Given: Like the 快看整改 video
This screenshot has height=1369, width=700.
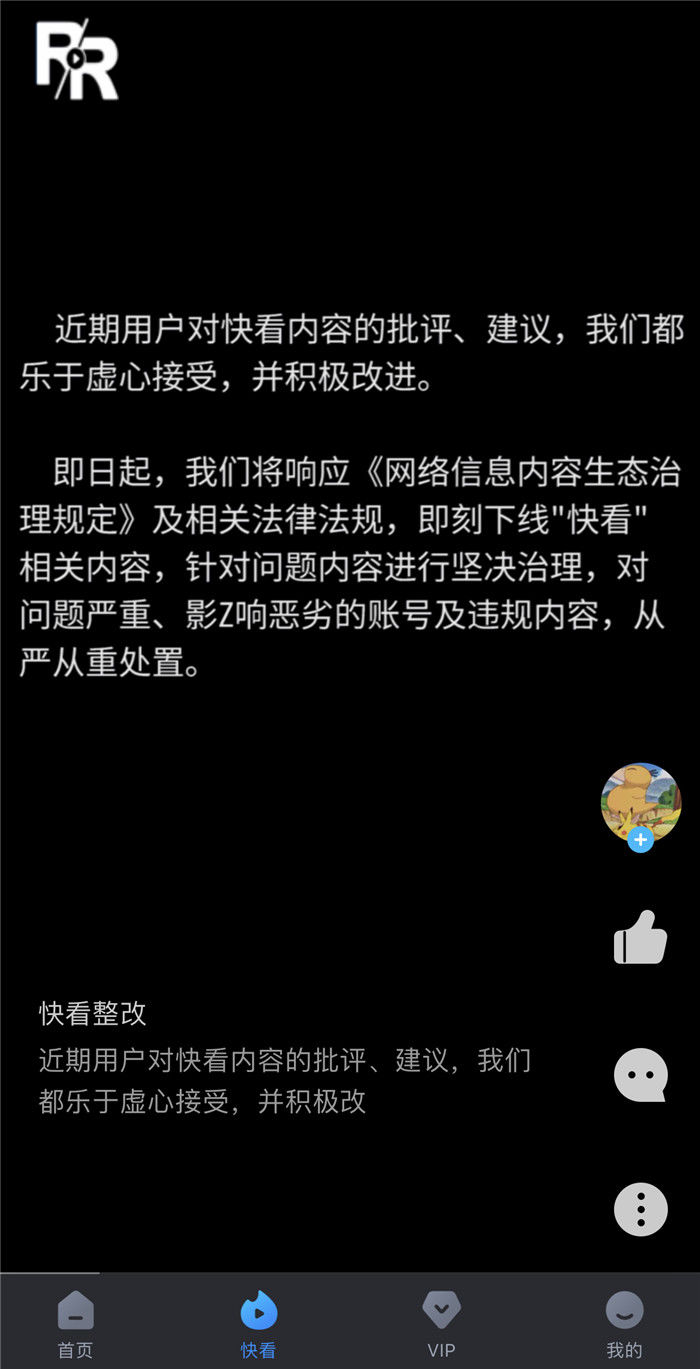Looking at the screenshot, I should (640, 939).
